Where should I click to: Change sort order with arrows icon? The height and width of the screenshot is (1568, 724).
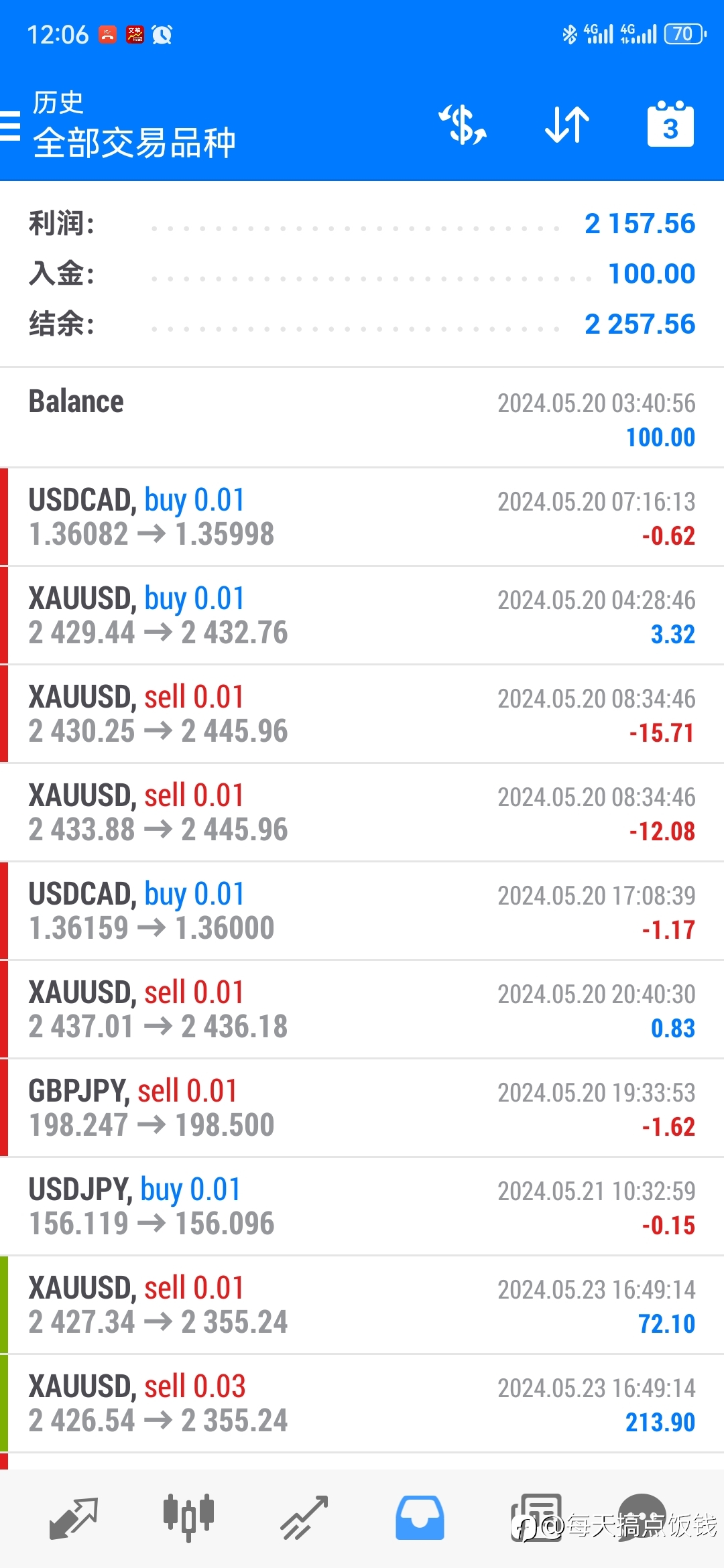point(567,125)
